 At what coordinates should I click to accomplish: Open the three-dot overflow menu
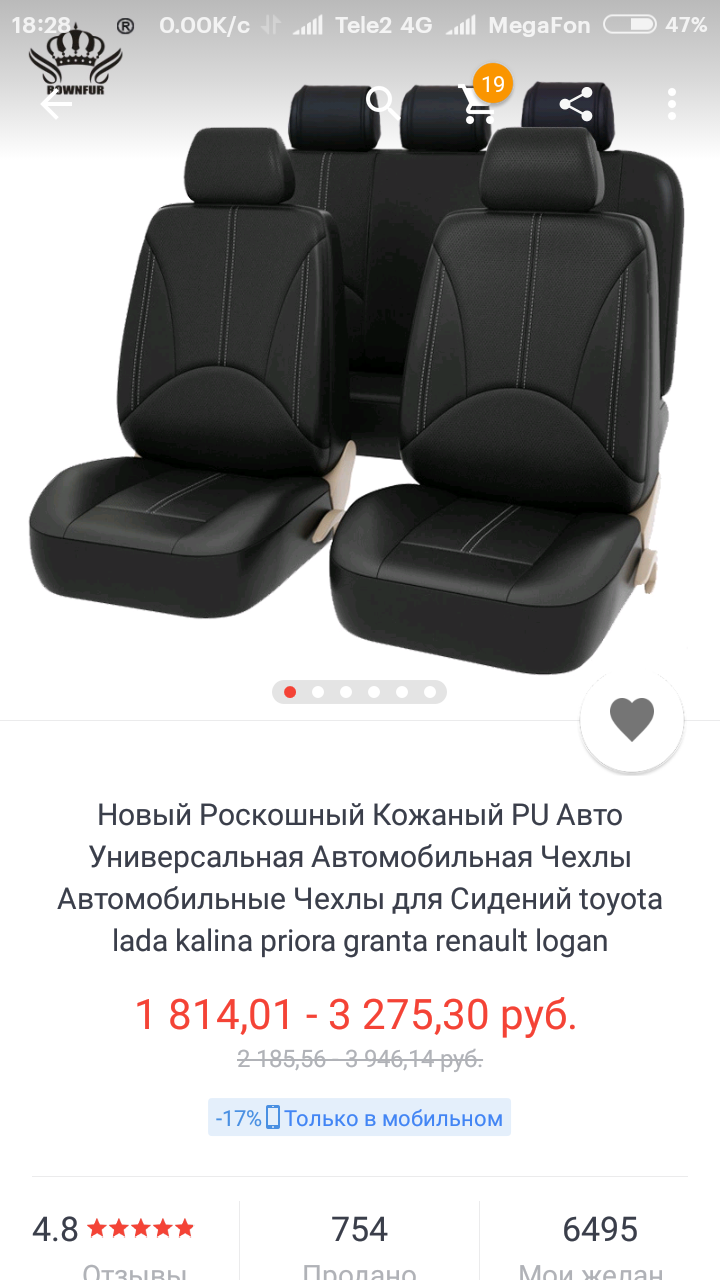tap(672, 104)
